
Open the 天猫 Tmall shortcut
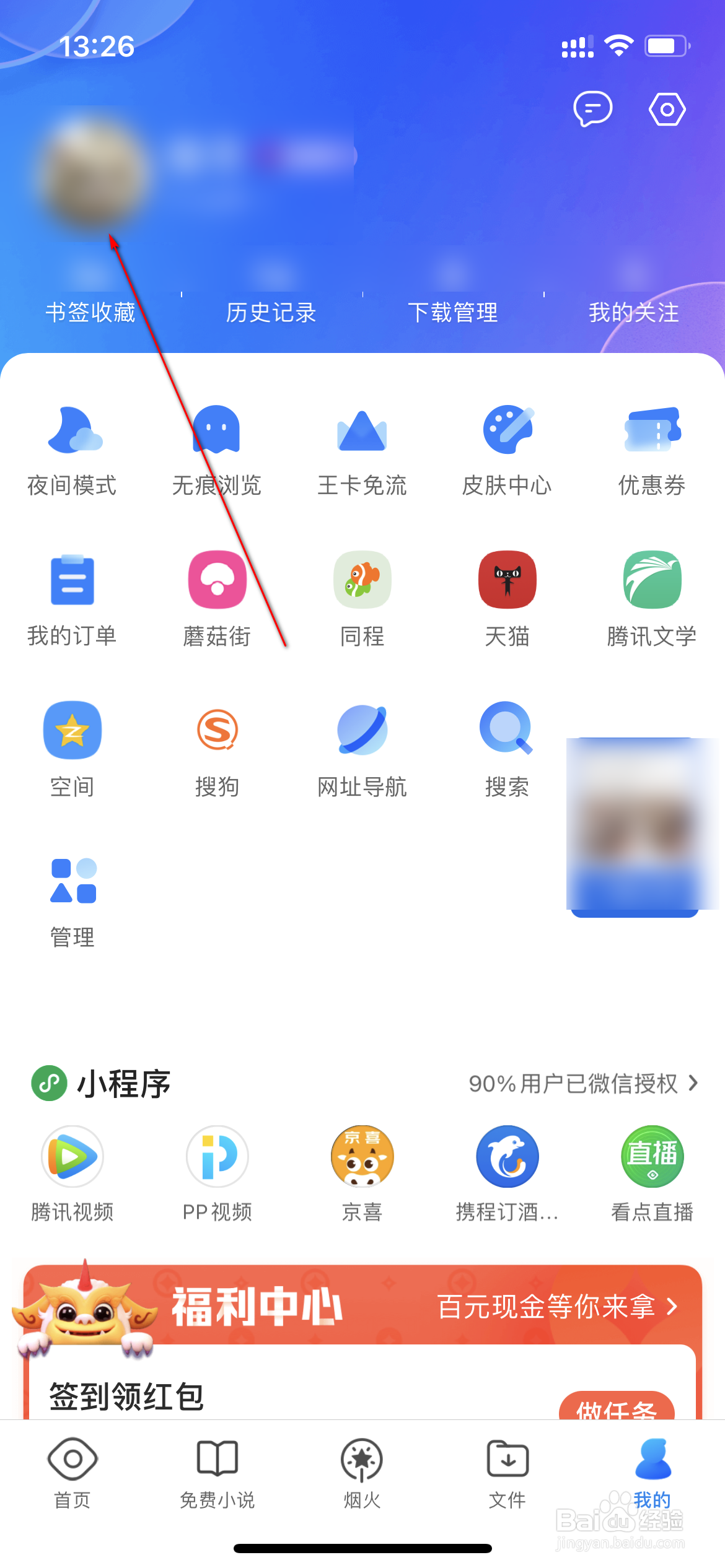tap(507, 598)
